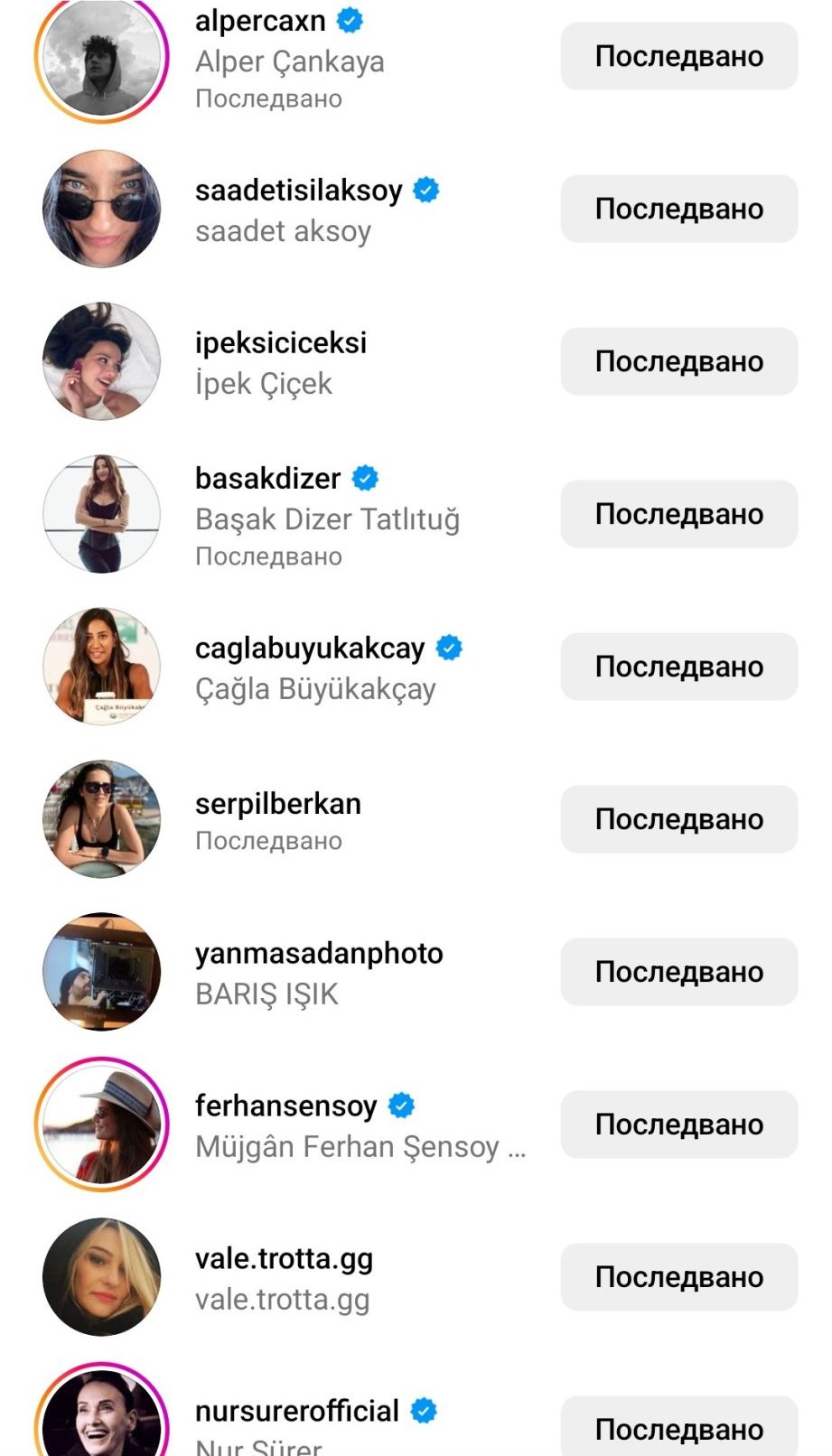The image size is (832, 1456).
Task: Tap the Последвано button for nursurerofficial
Action: pyautogui.click(x=678, y=1429)
